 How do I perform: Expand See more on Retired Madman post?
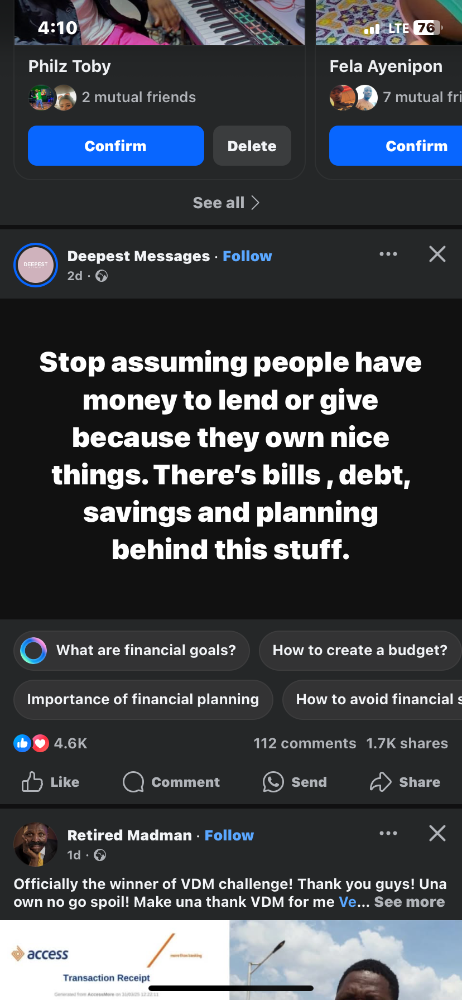[410, 902]
